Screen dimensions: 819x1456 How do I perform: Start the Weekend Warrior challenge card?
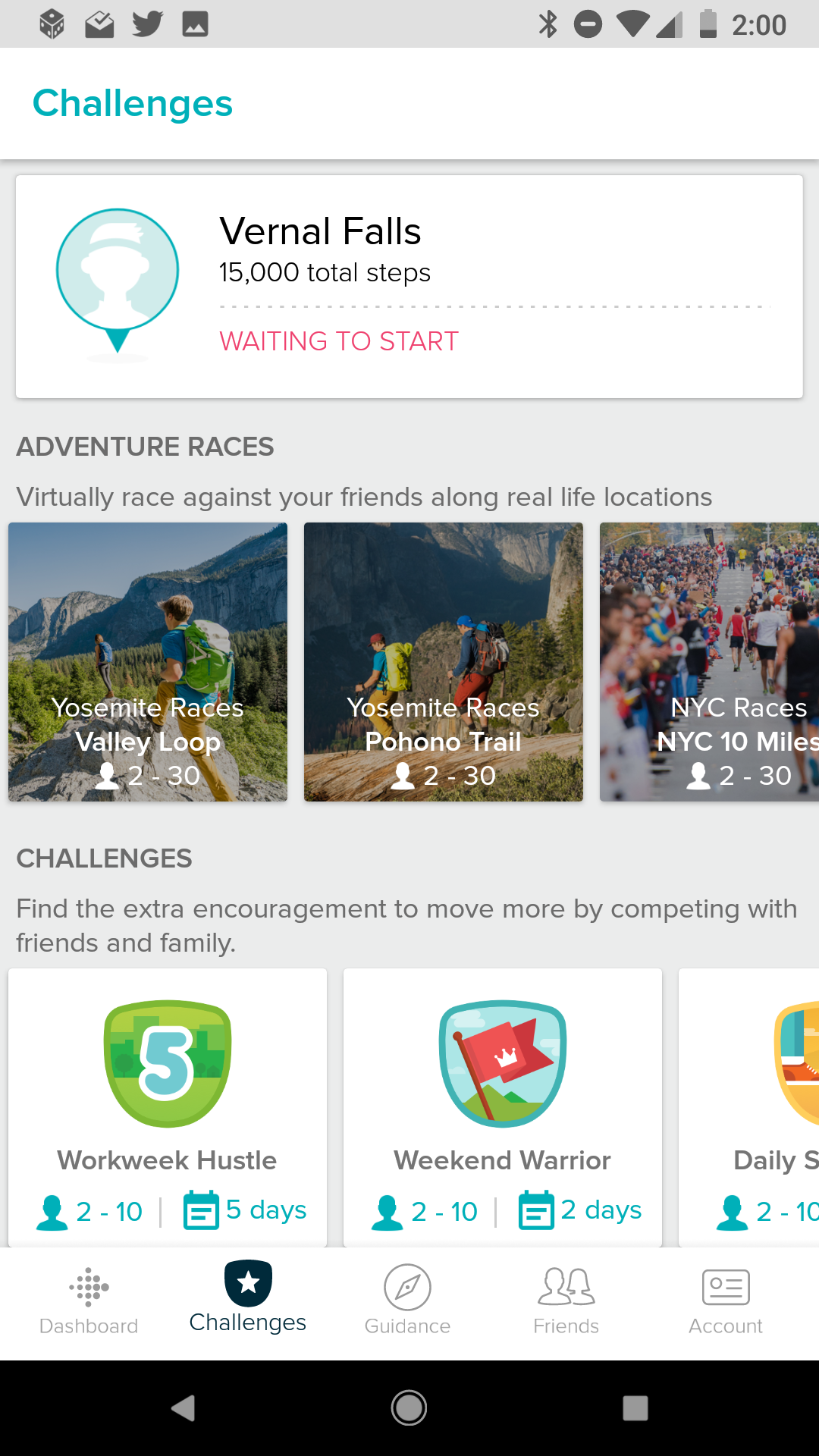pos(503,1107)
